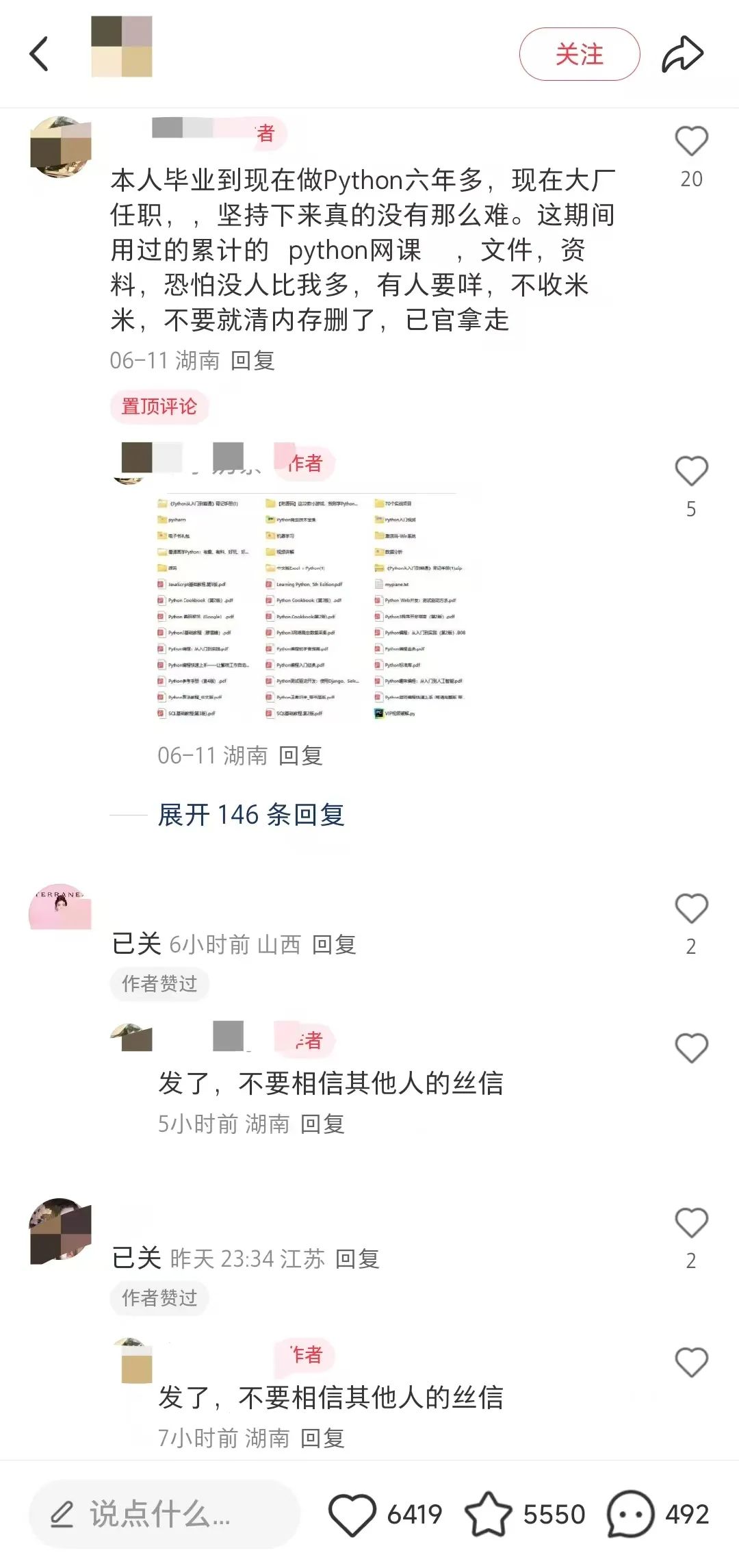739x1568 pixels.
Task: Go back with the top-left arrow
Action: coord(39,54)
